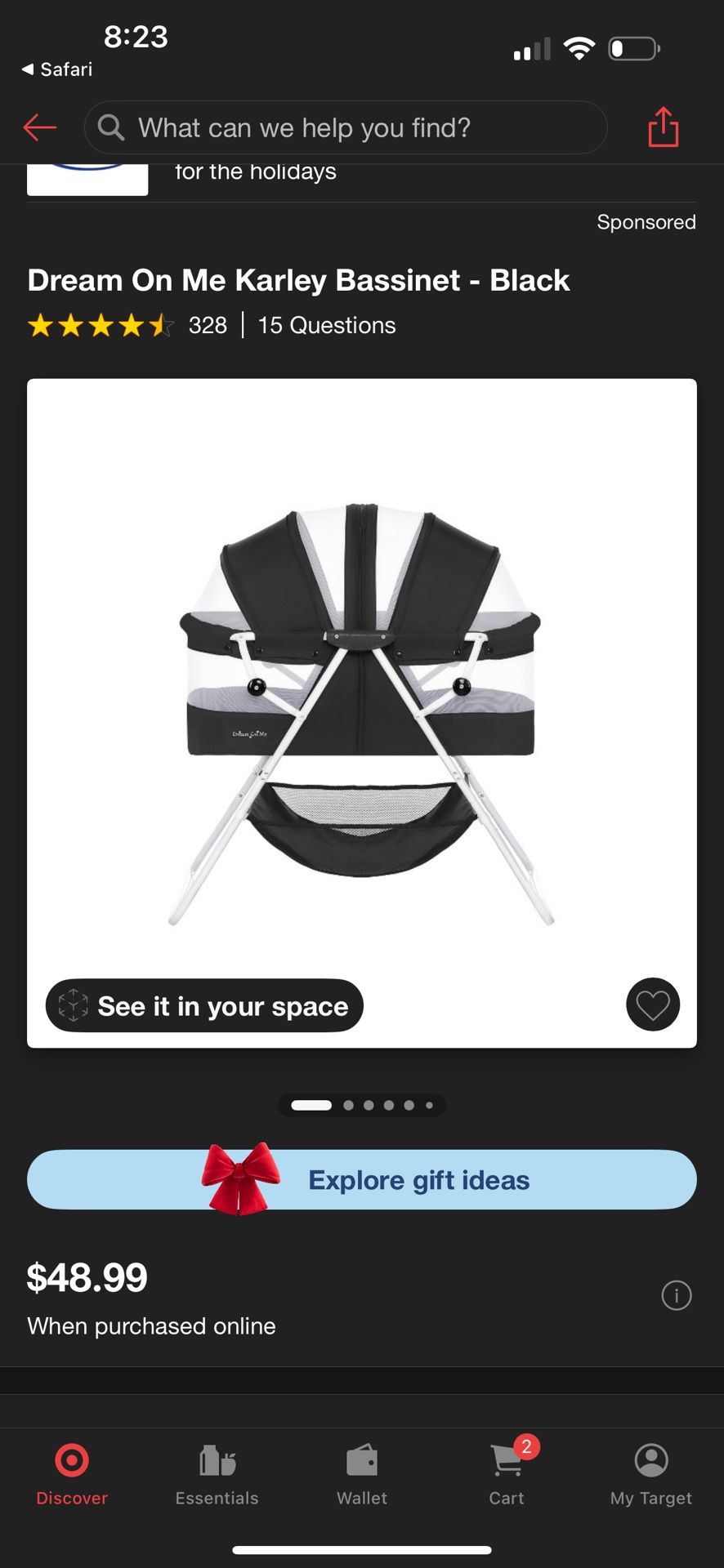Favorite the bassinet with the heart
Viewport: 724px width, 1568px height.
pyautogui.click(x=653, y=1004)
